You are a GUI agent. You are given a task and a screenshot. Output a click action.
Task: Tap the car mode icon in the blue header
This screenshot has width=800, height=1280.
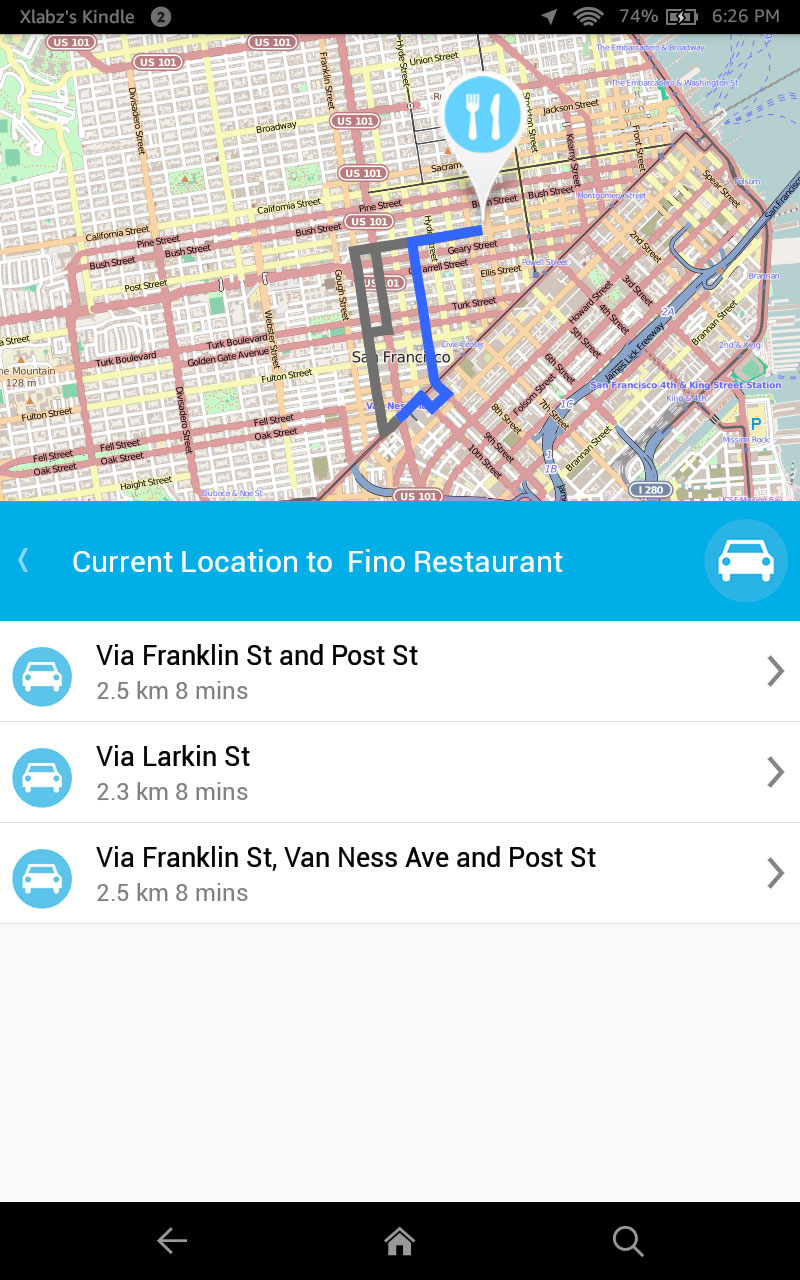pyautogui.click(x=746, y=561)
